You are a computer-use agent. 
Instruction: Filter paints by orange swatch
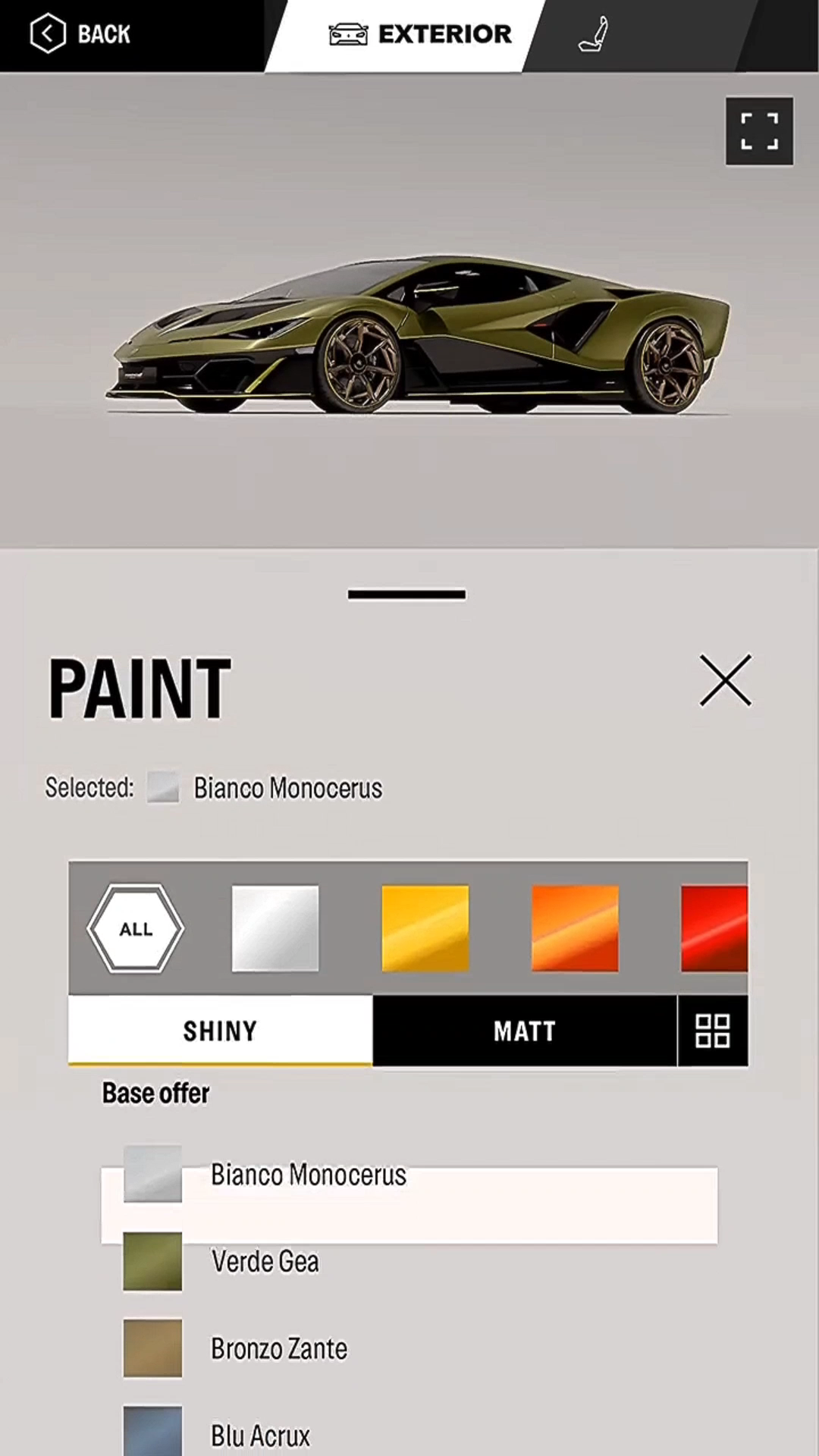click(x=575, y=928)
